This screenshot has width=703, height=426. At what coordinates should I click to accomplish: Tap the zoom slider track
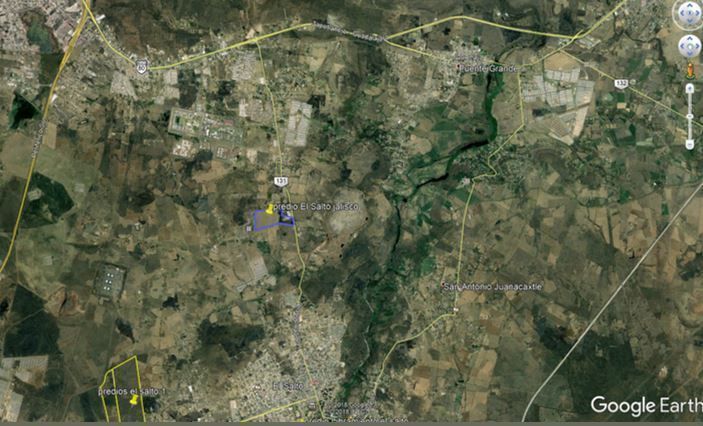pyautogui.click(x=689, y=116)
